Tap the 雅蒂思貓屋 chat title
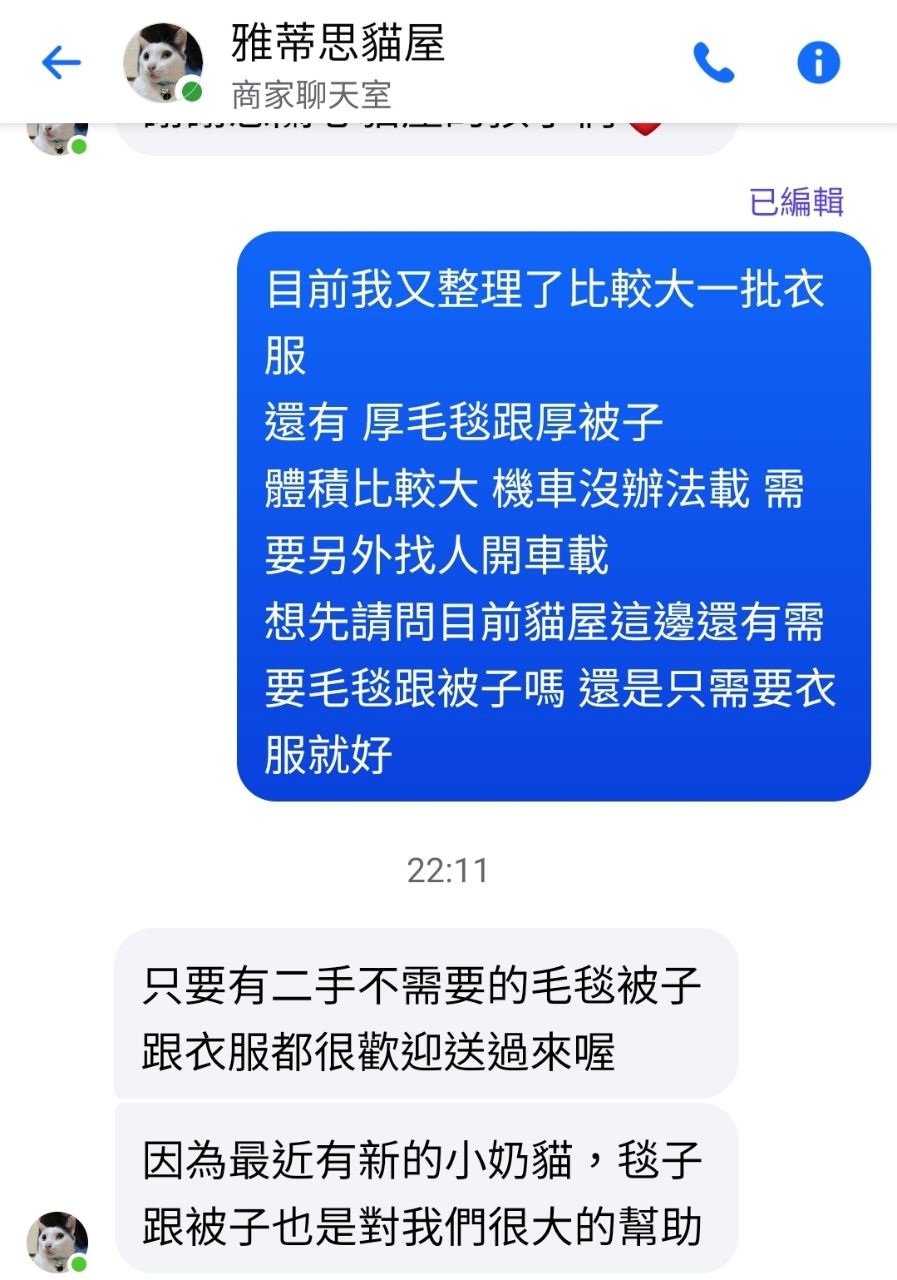The image size is (897, 1280). (x=338, y=44)
